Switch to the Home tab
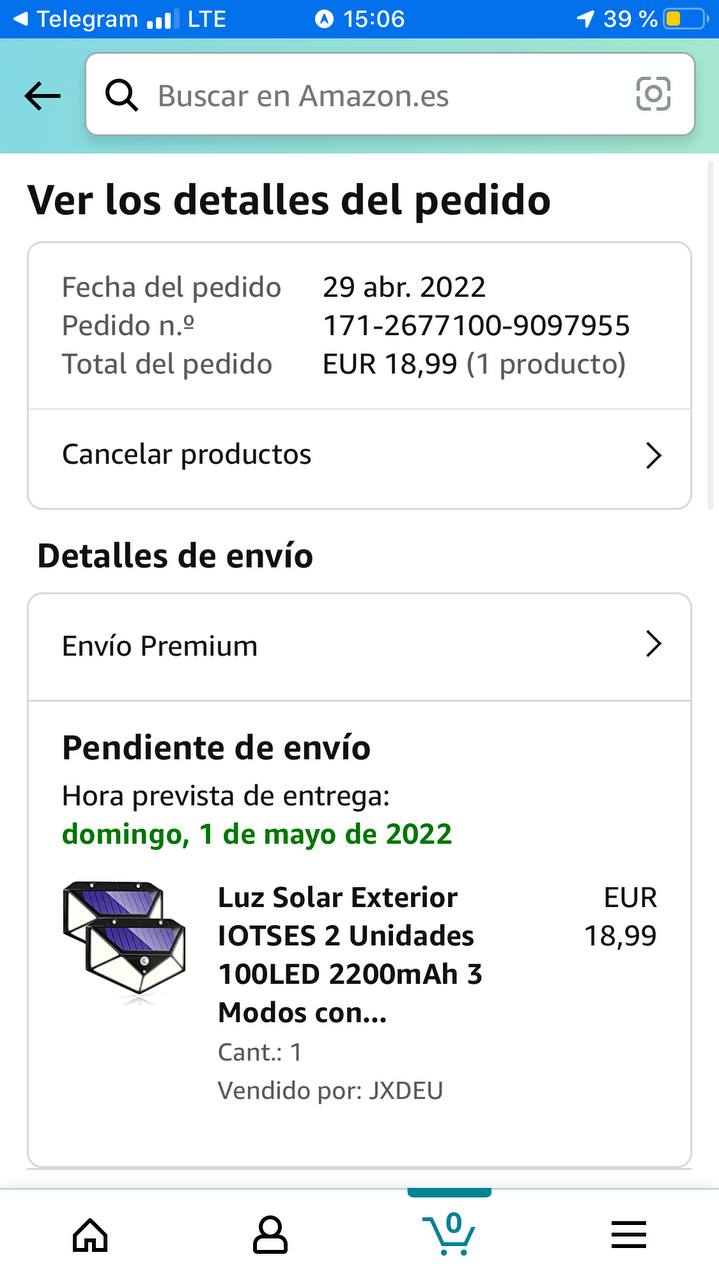The image size is (719, 1280). tap(90, 1236)
